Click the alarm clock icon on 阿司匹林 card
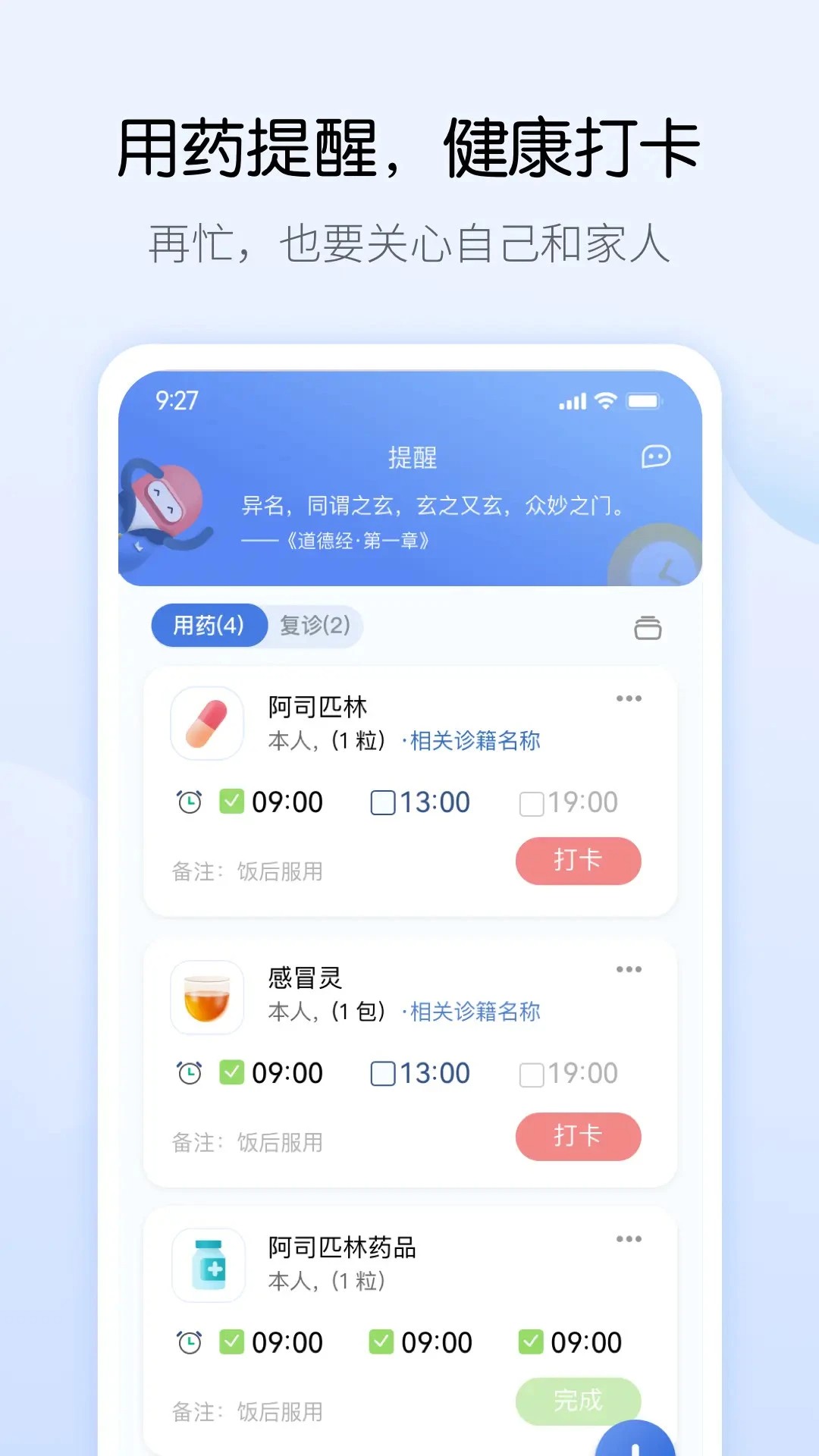Viewport: 819px width, 1456px height. tap(188, 802)
